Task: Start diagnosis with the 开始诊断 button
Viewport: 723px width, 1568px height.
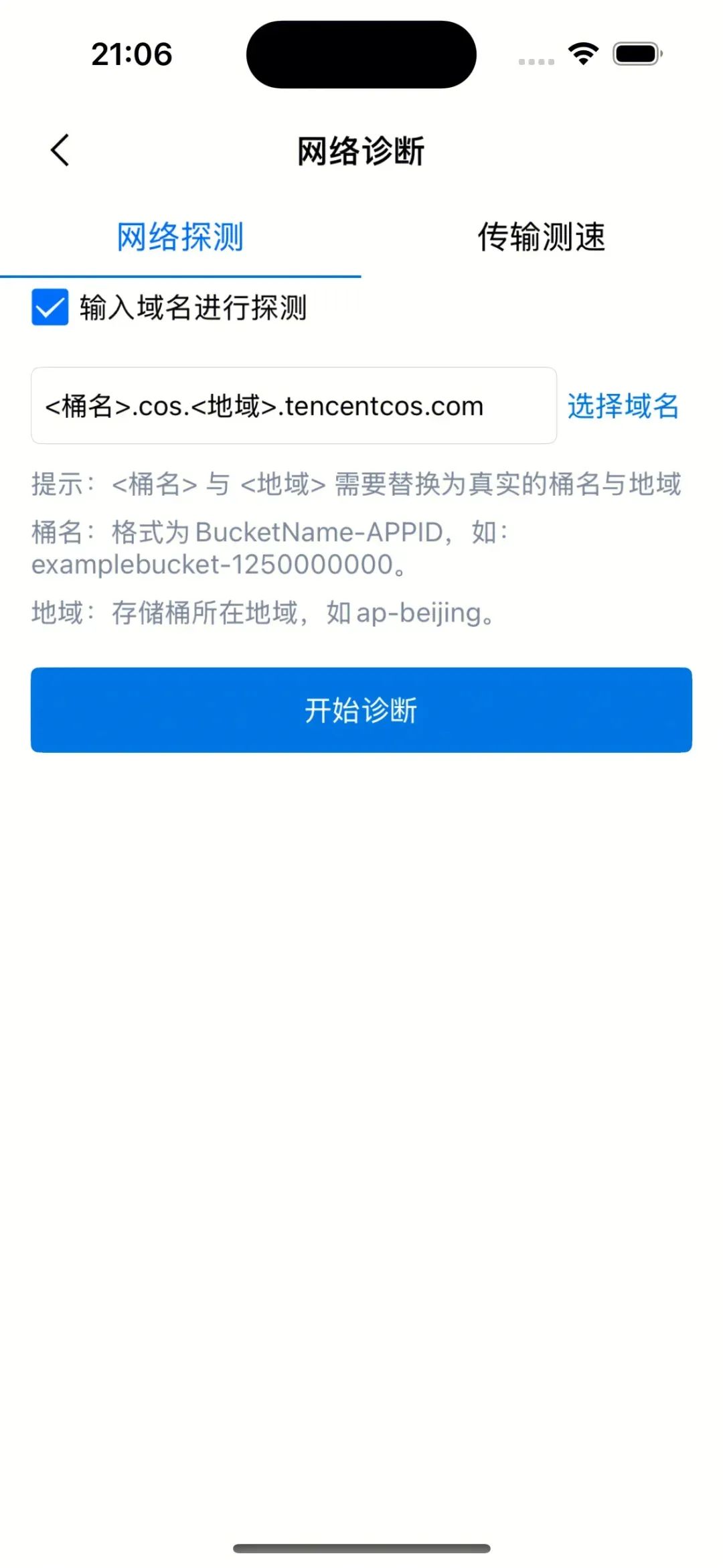Action: 361,710
